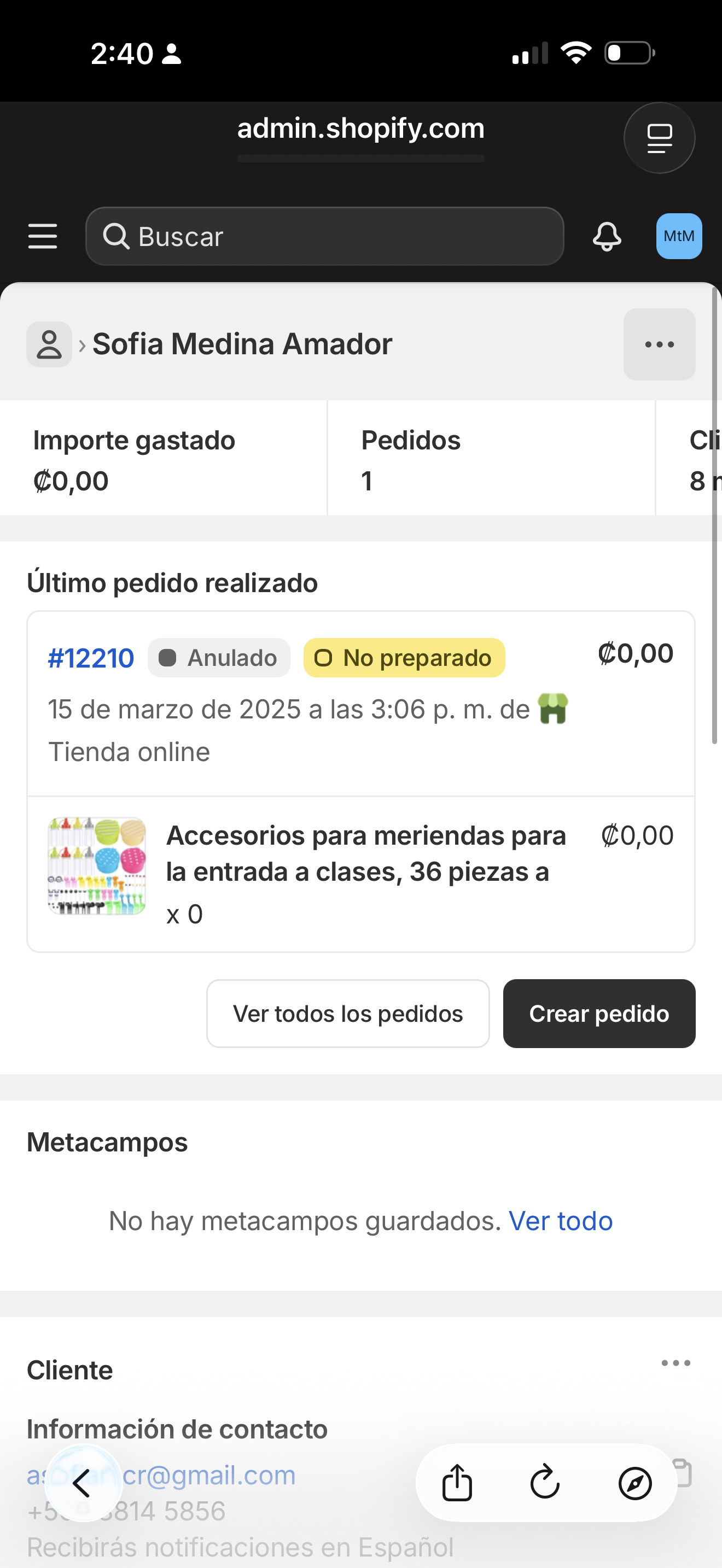Screen dimensions: 722x1568
Task: Open the notifications bell
Action: coord(607,236)
